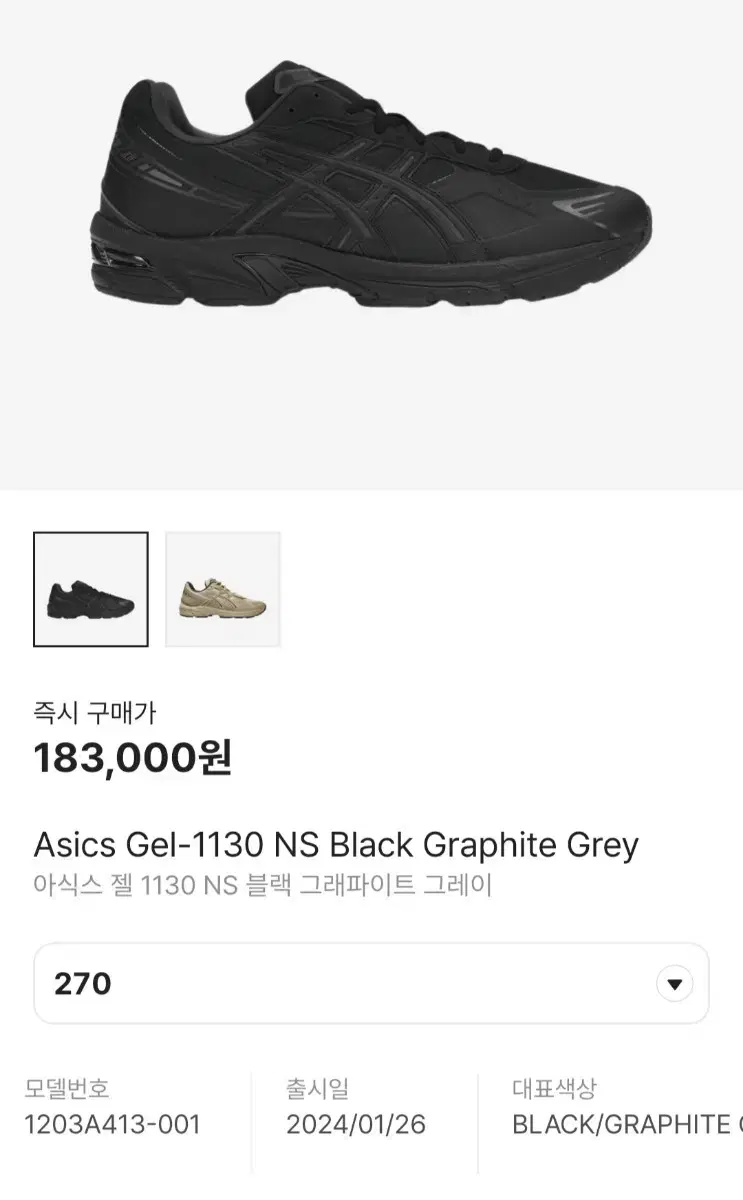Click the currently highlighted black shoe swatch

(x=90, y=590)
